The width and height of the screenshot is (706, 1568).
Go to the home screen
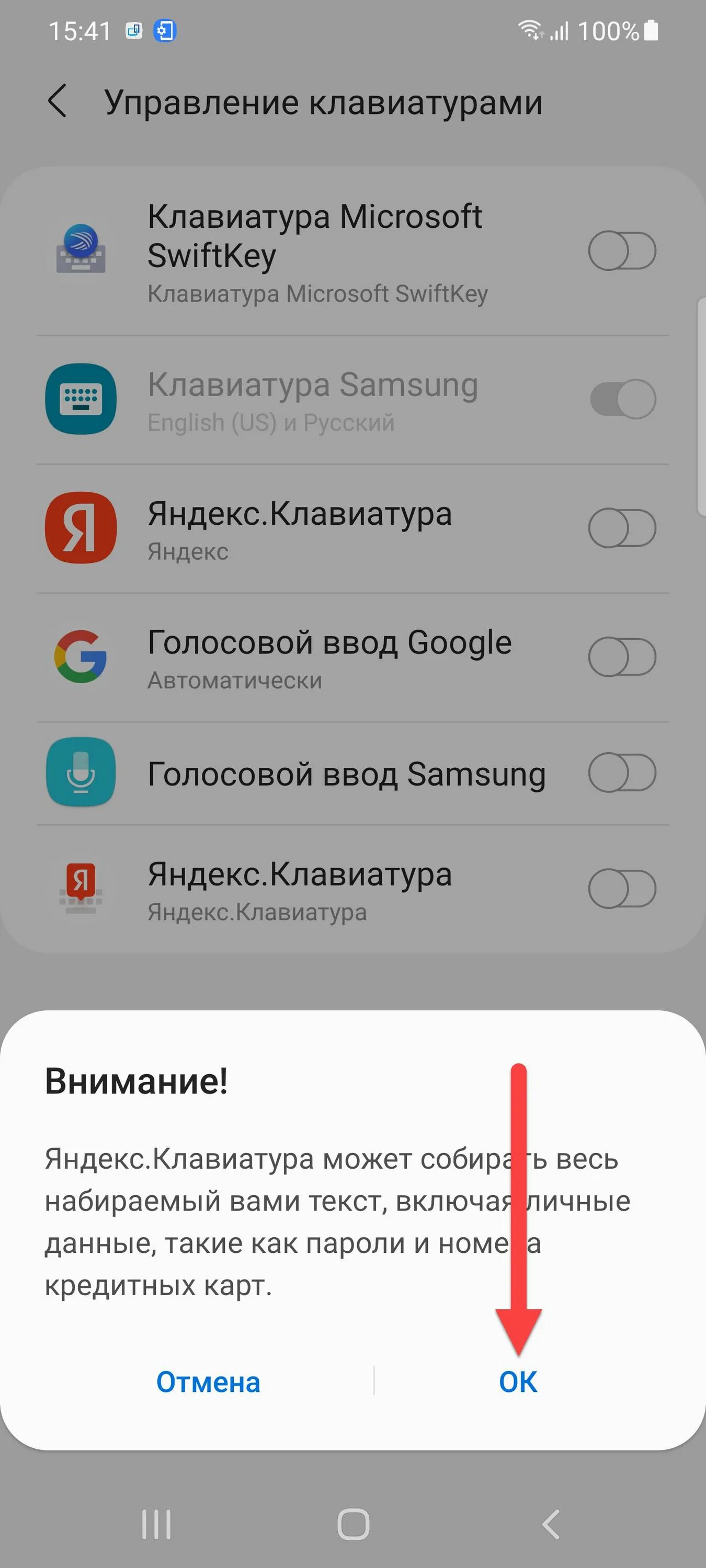pyautogui.click(x=354, y=1524)
